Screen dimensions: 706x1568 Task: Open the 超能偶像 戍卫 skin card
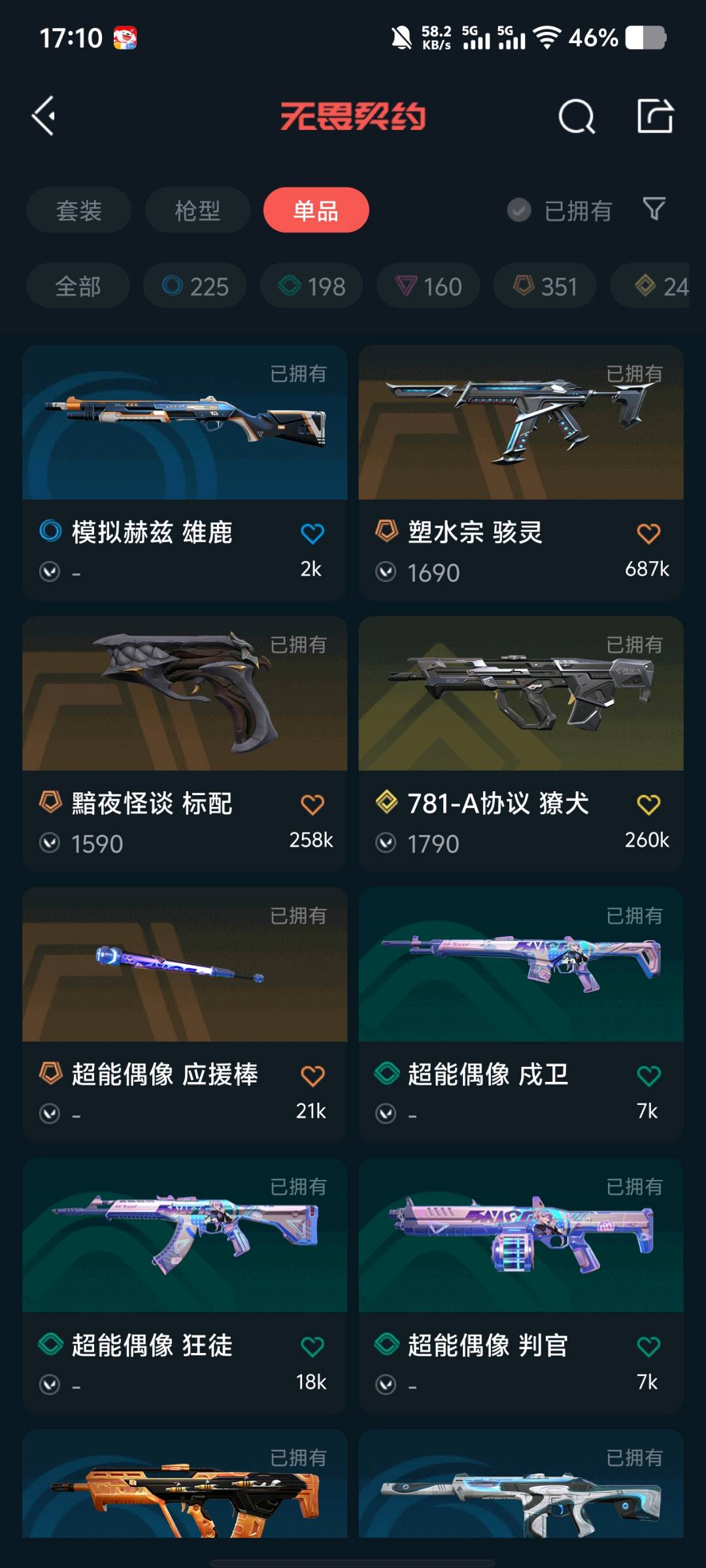(521, 1015)
